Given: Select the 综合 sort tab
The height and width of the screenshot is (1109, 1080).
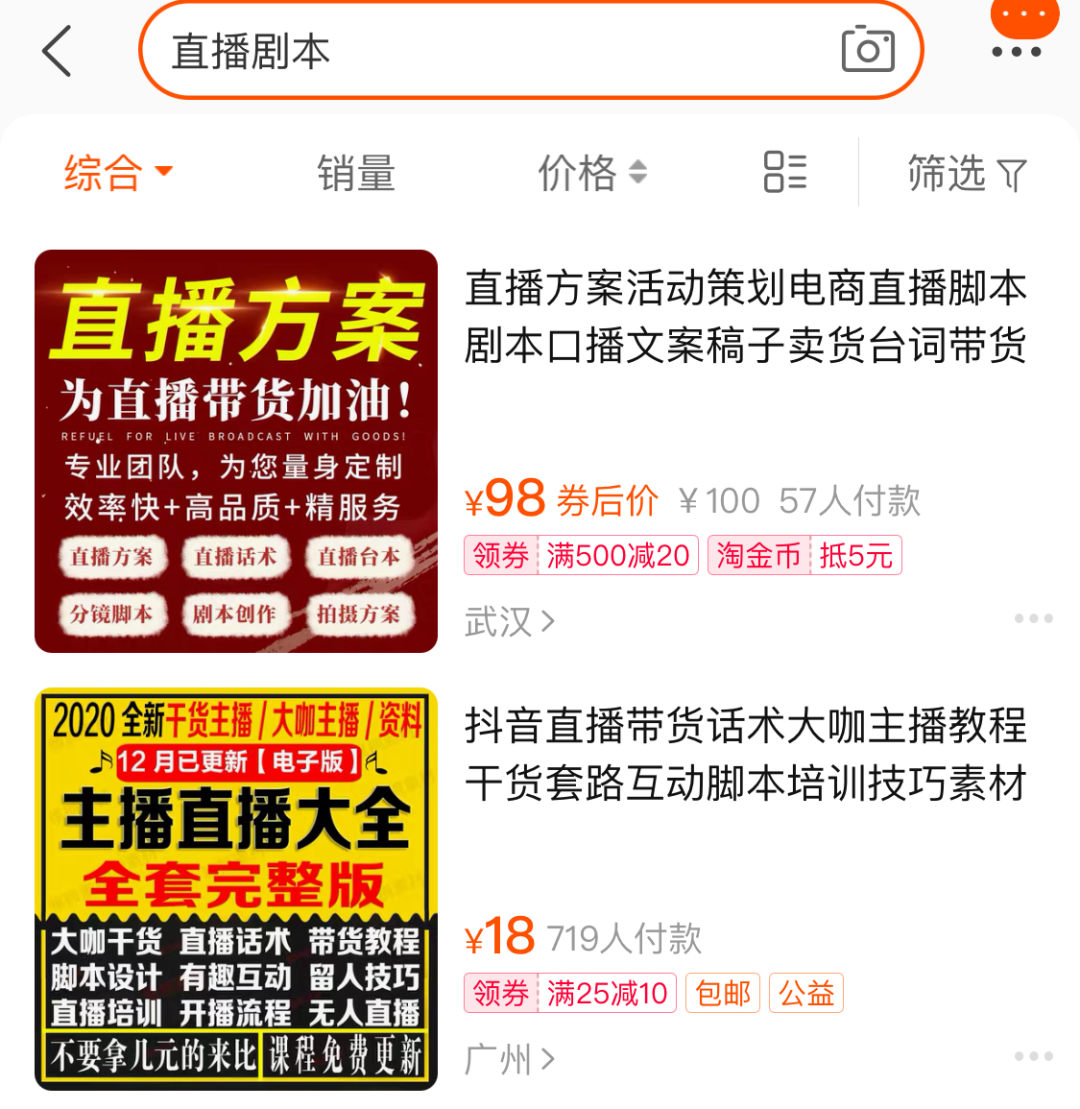Looking at the screenshot, I should (118, 173).
